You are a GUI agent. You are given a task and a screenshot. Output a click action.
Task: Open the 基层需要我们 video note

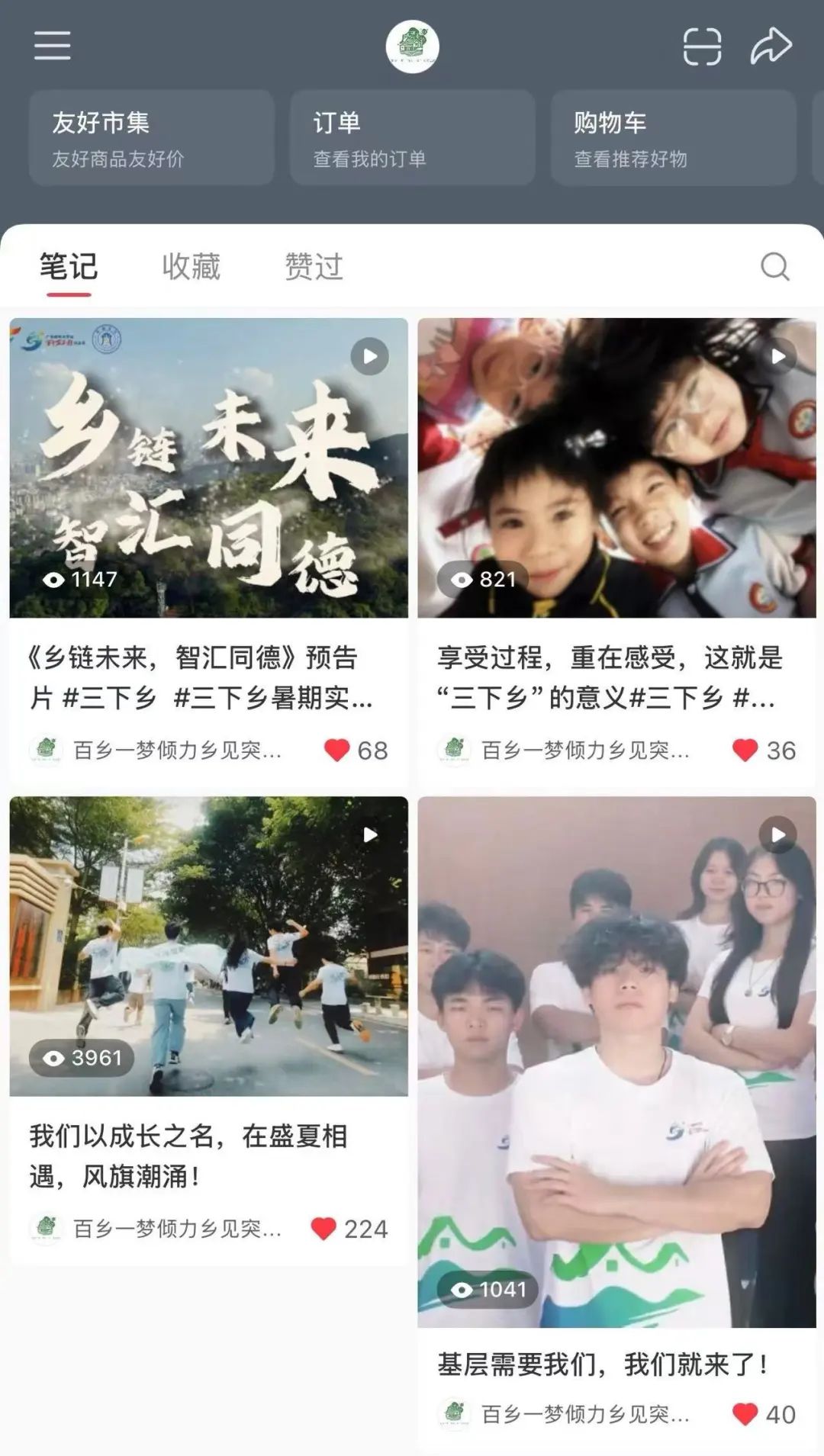click(616, 1060)
